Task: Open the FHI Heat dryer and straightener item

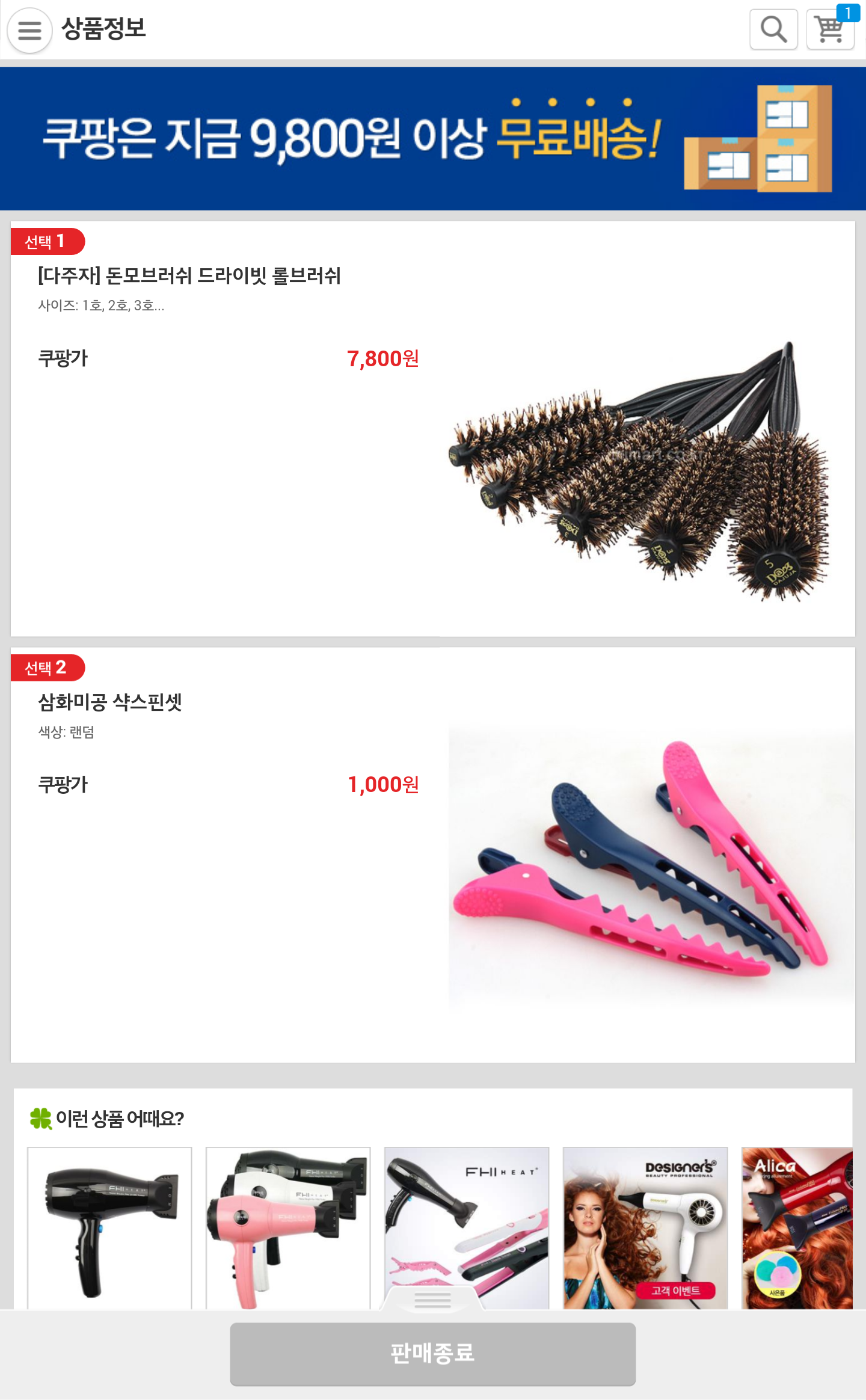Action: click(467, 1215)
